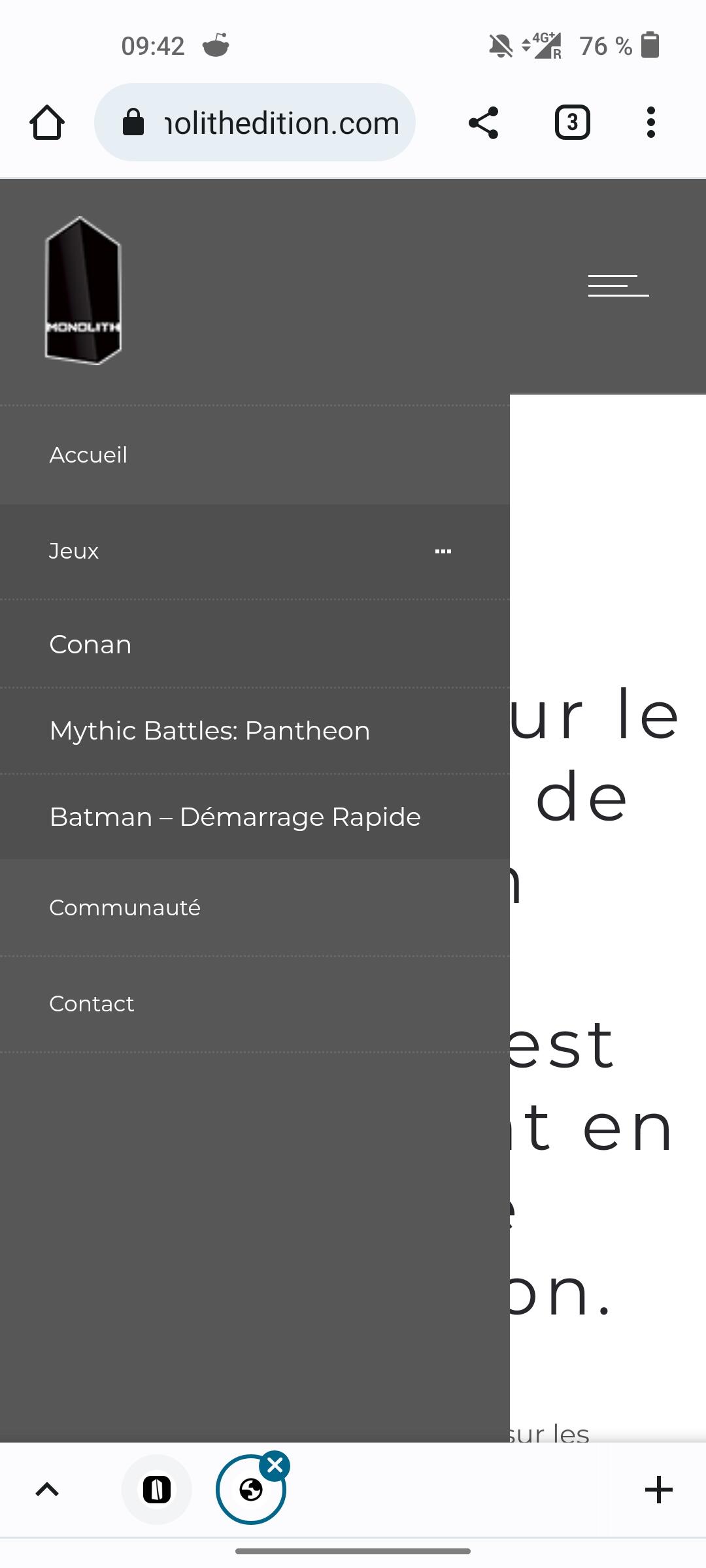Switch to the first tab in the strip
Screen dimensions: 706x1568
pos(157,1490)
